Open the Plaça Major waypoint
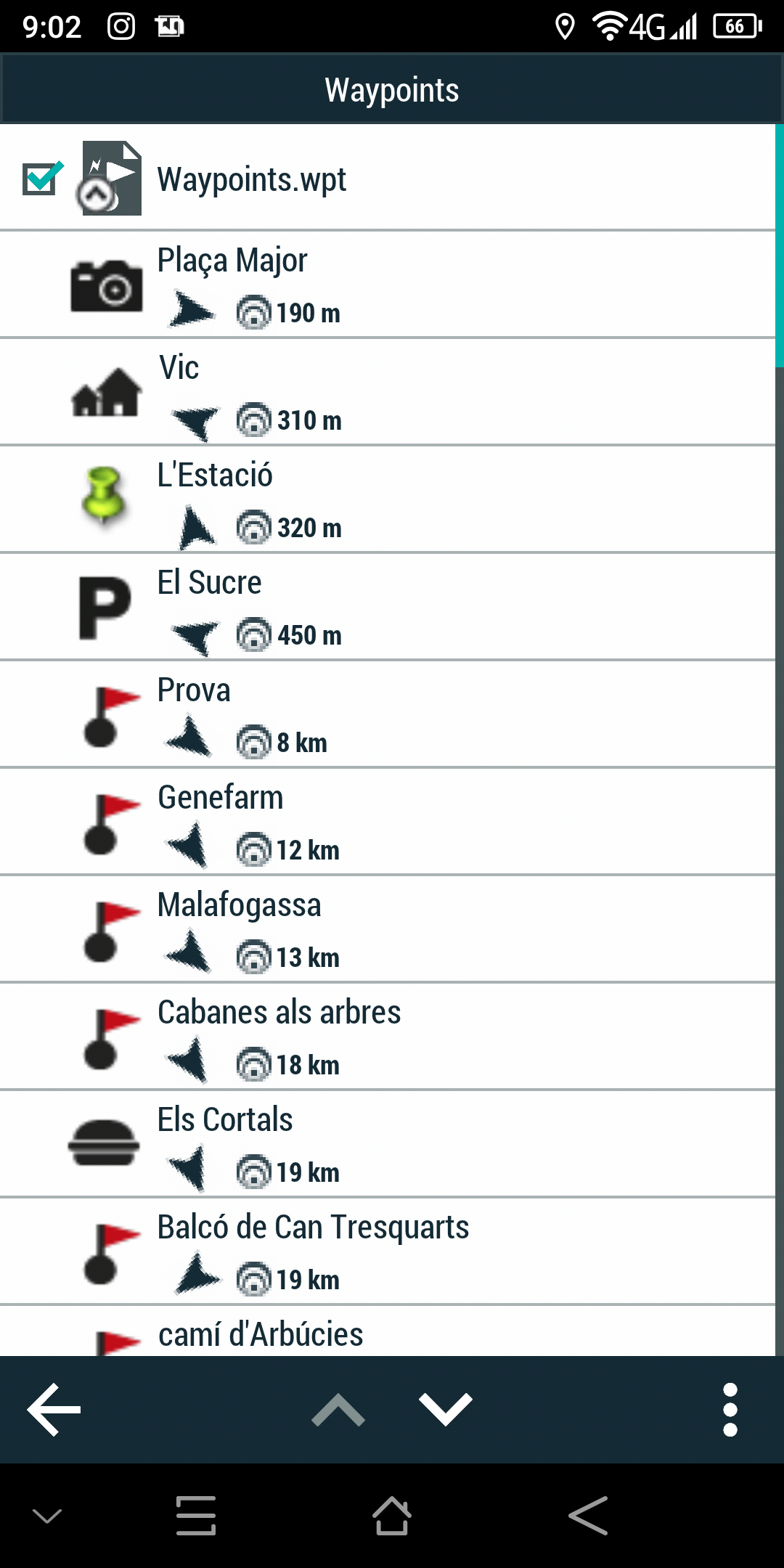Screen dimensions: 784x1568 (388, 285)
